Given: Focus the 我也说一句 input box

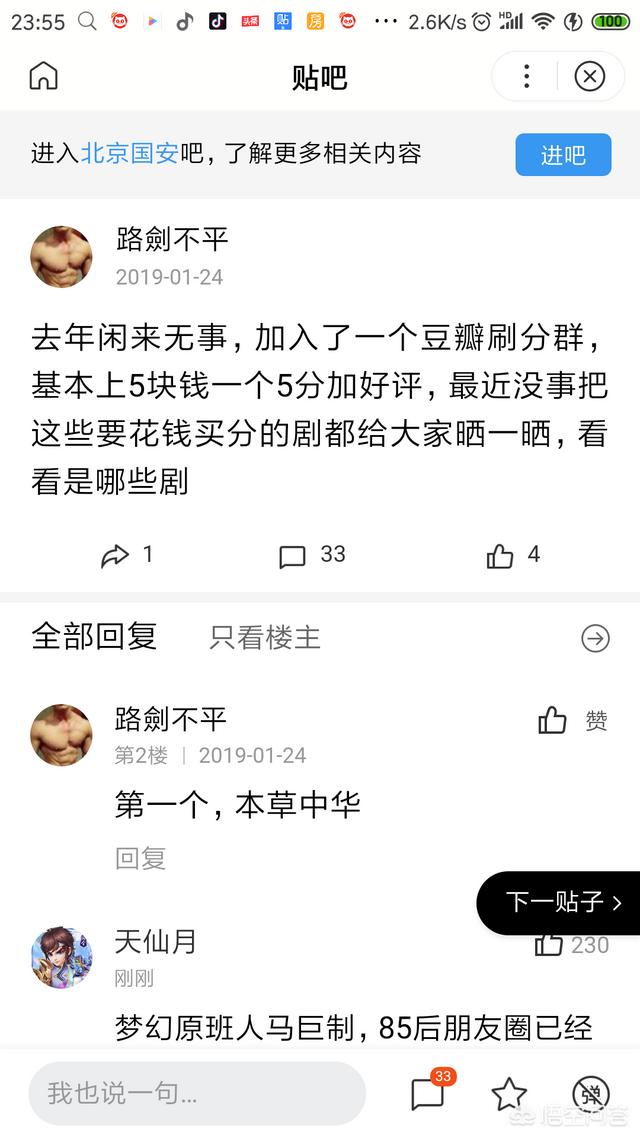Looking at the screenshot, I should [x=197, y=1093].
